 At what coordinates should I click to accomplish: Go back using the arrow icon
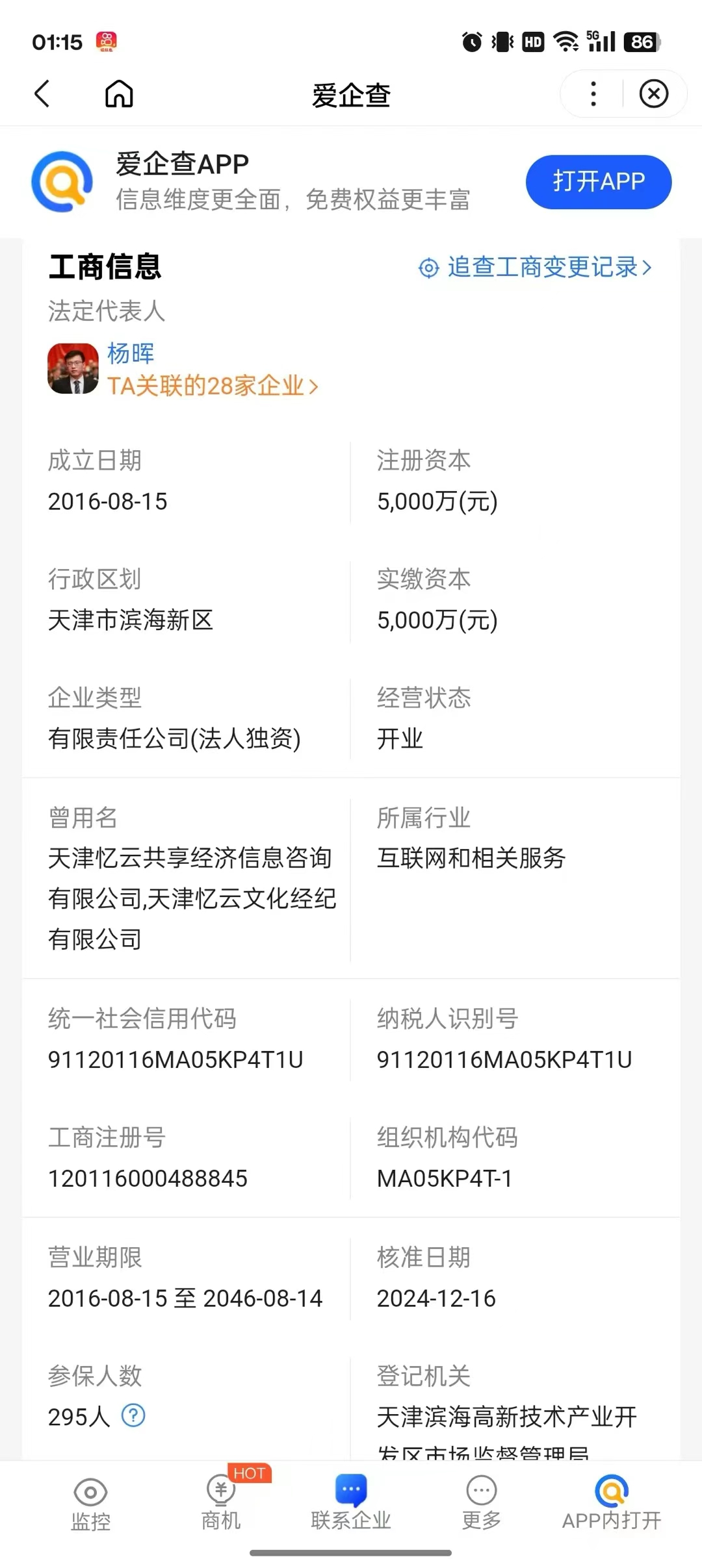[42, 94]
